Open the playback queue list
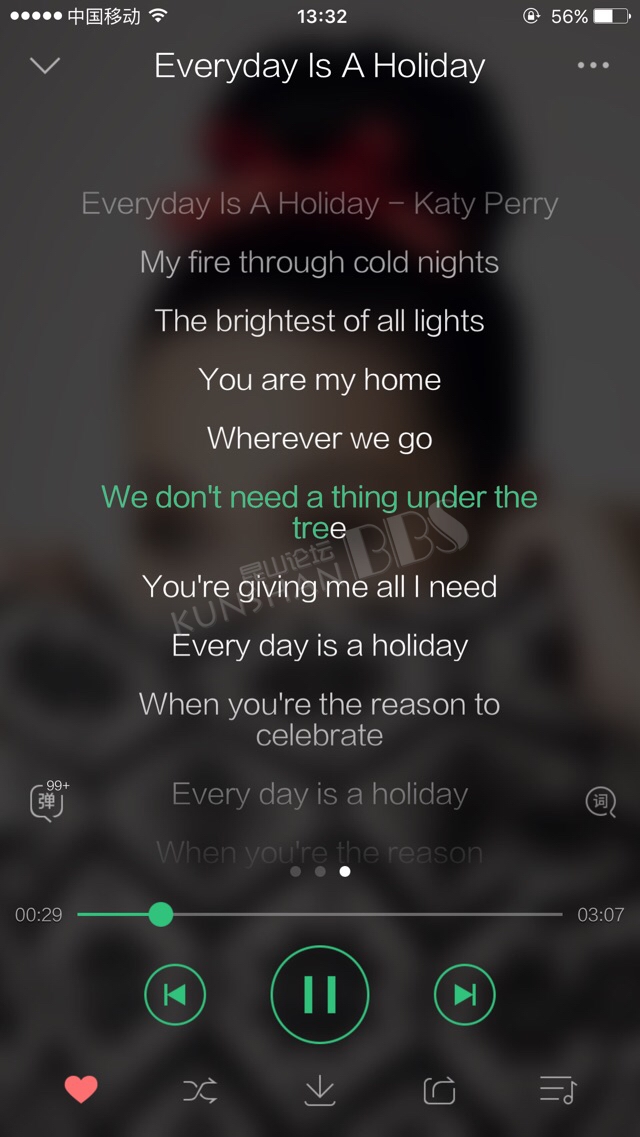Image resolution: width=640 pixels, height=1137 pixels. 558,1090
